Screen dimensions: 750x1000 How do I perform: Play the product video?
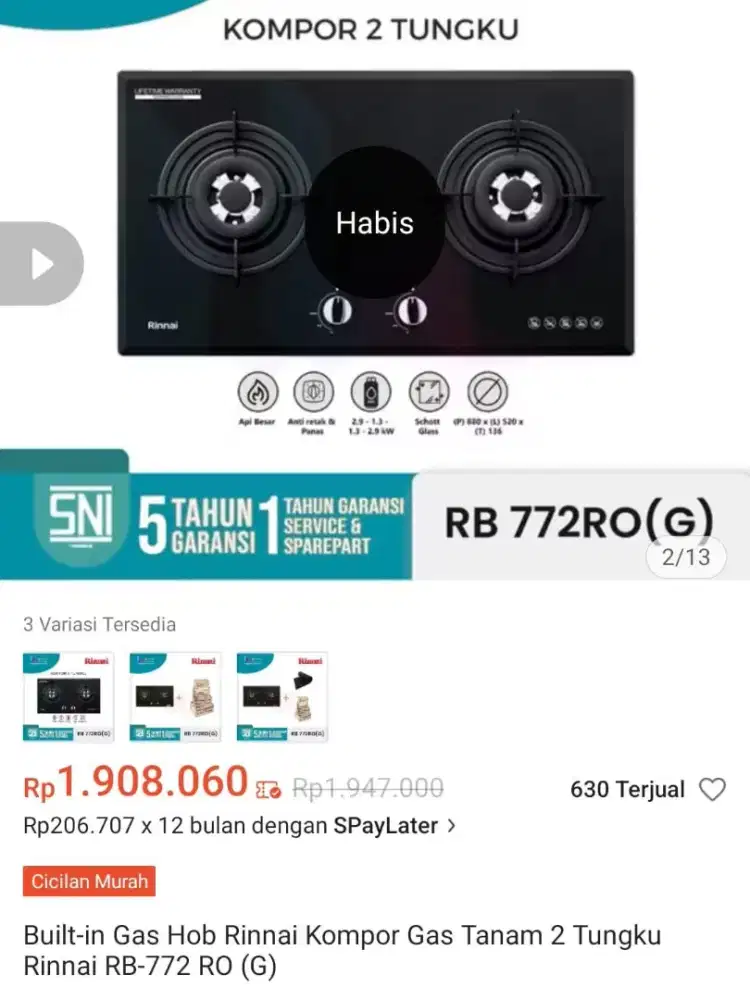coord(41,264)
